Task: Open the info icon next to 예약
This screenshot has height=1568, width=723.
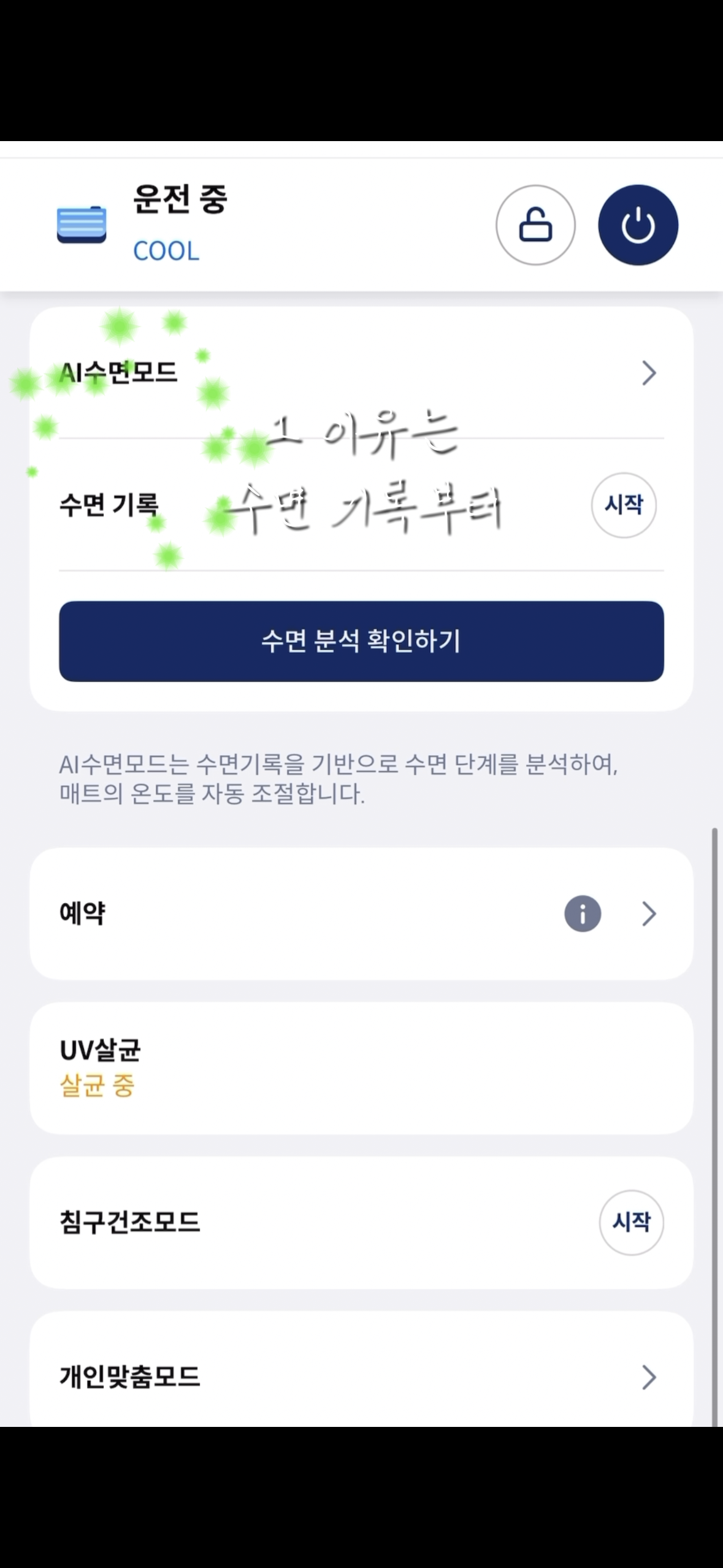Action: point(581,913)
